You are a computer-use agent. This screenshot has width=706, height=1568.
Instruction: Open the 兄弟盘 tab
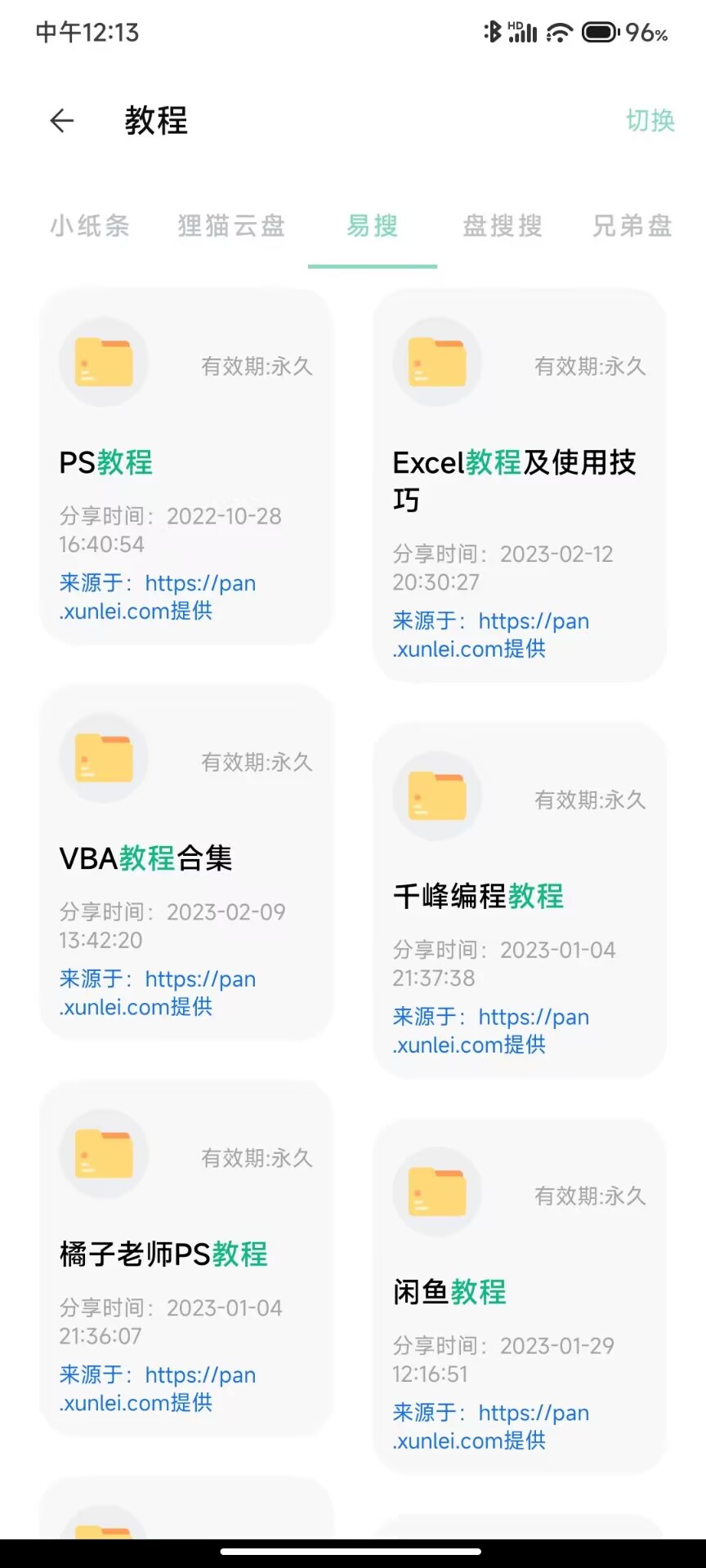[x=632, y=226]
